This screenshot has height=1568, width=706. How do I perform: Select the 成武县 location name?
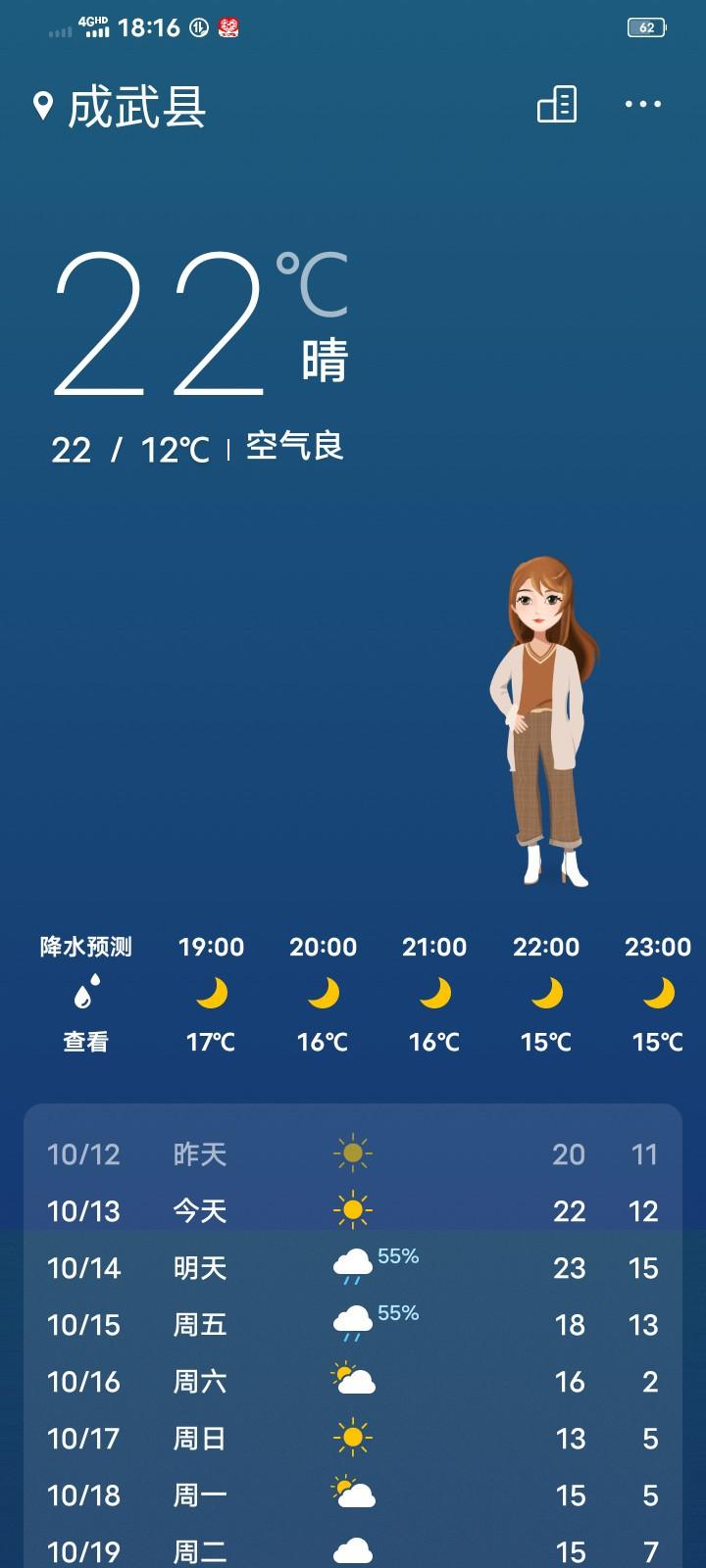(x=135, y=106)
